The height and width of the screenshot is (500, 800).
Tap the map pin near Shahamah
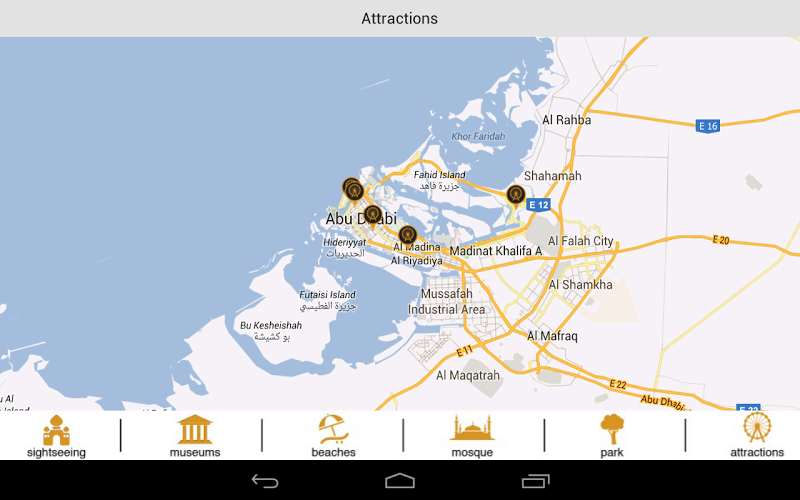(516, 194)
